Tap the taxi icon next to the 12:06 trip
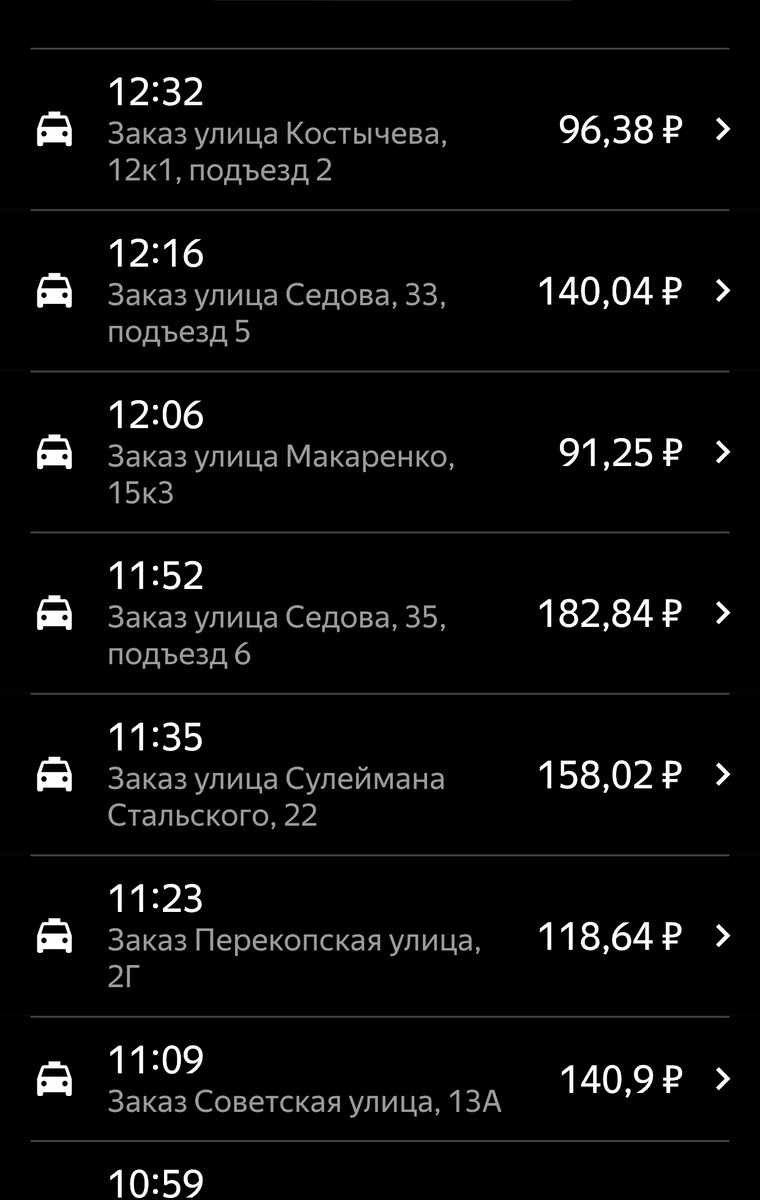The height and width of the screenshot is (1200, 760). (55, 453)
